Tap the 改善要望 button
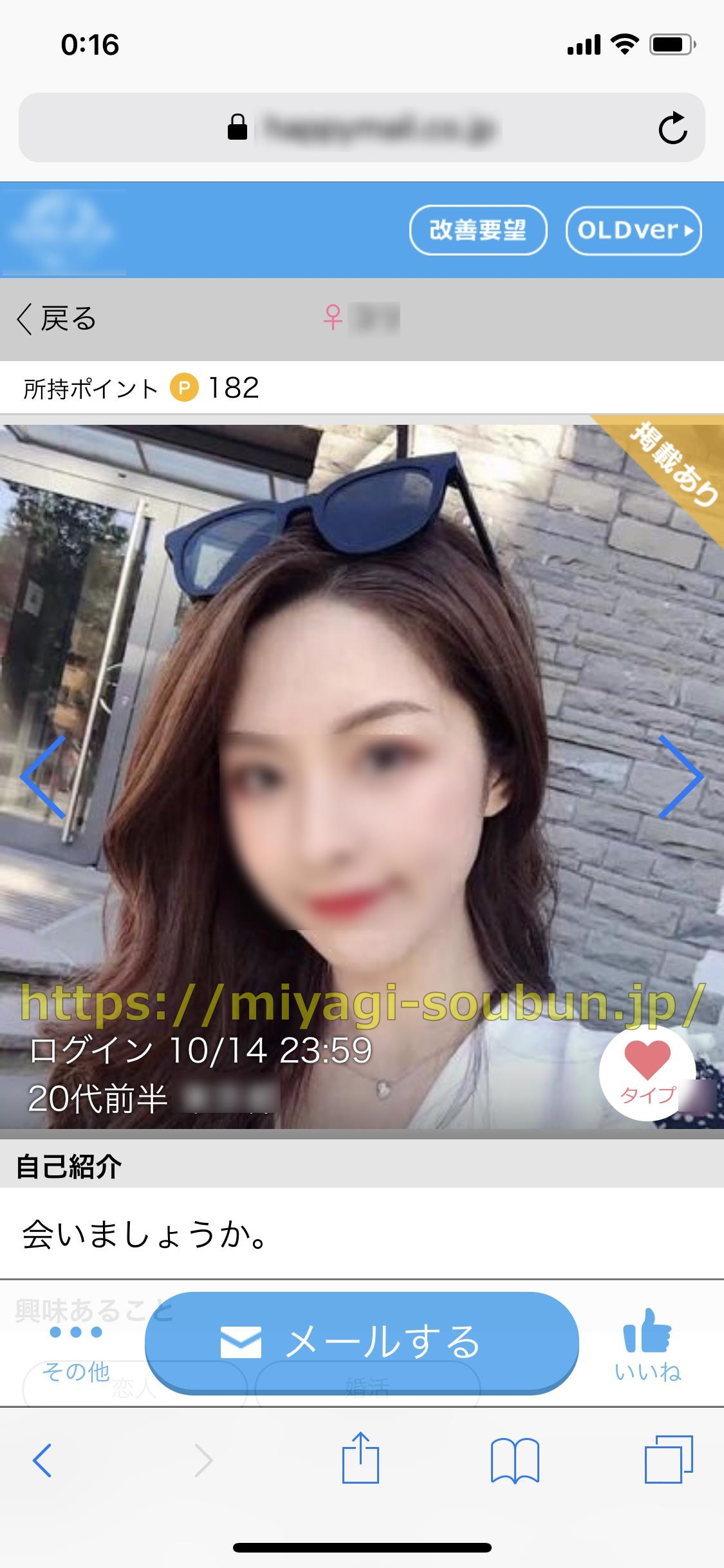Viewport: 724px width, 1568px height. point(478,230)
